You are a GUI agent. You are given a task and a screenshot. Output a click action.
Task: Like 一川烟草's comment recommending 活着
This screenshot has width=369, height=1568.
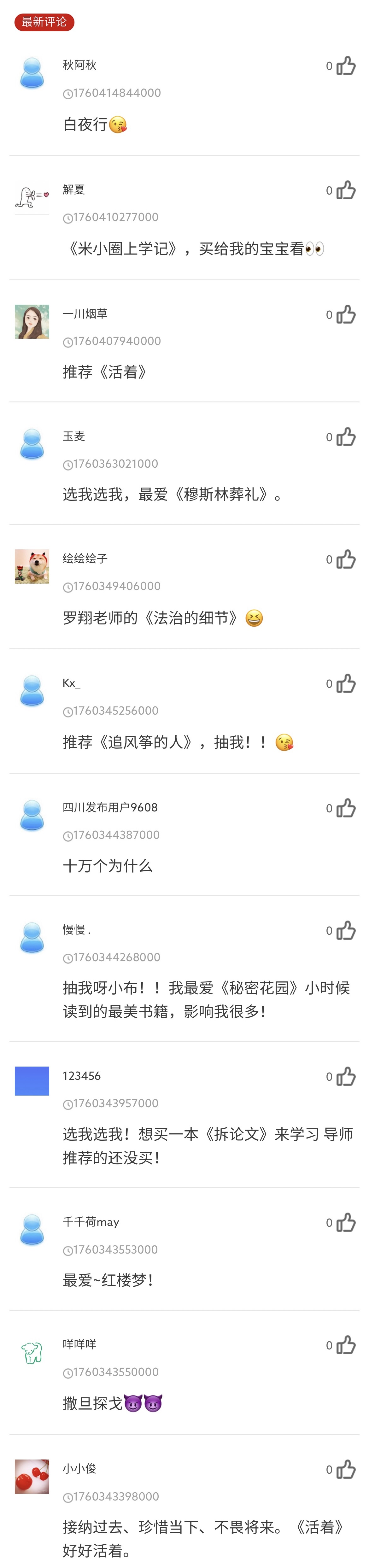[x=346, y=315]
